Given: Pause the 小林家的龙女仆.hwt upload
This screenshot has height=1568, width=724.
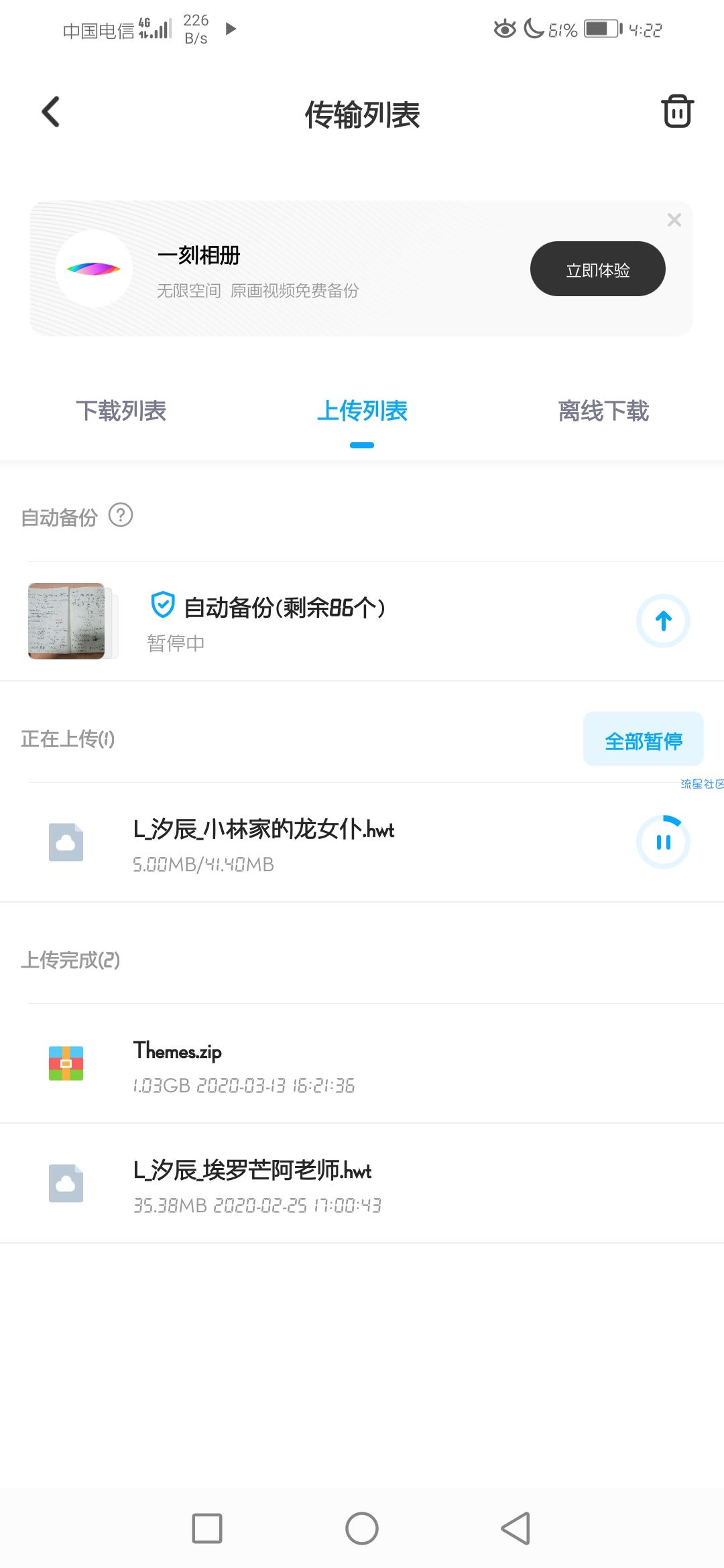Looking at the screenshot, I should coord(663,842).
